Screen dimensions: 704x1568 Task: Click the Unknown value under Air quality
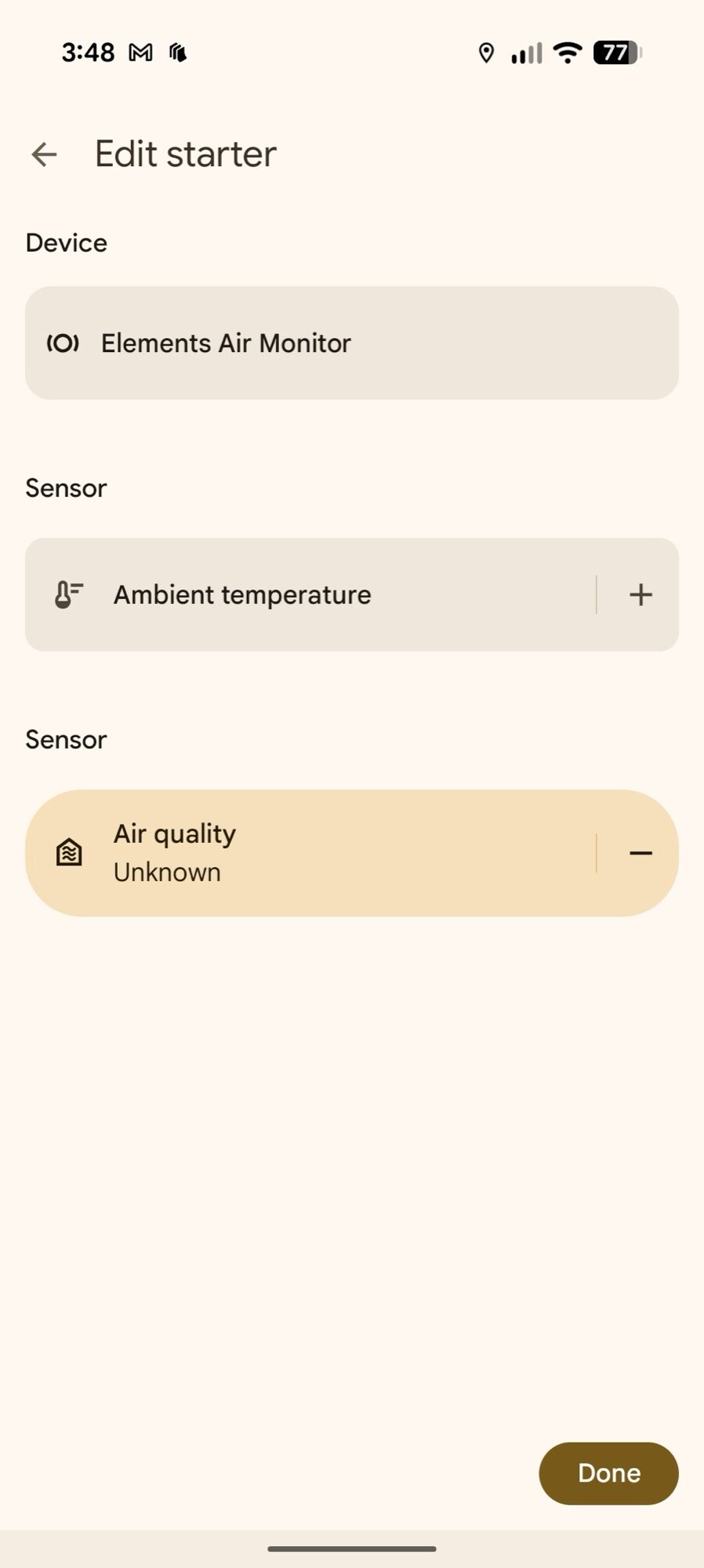tap(167, 871)
